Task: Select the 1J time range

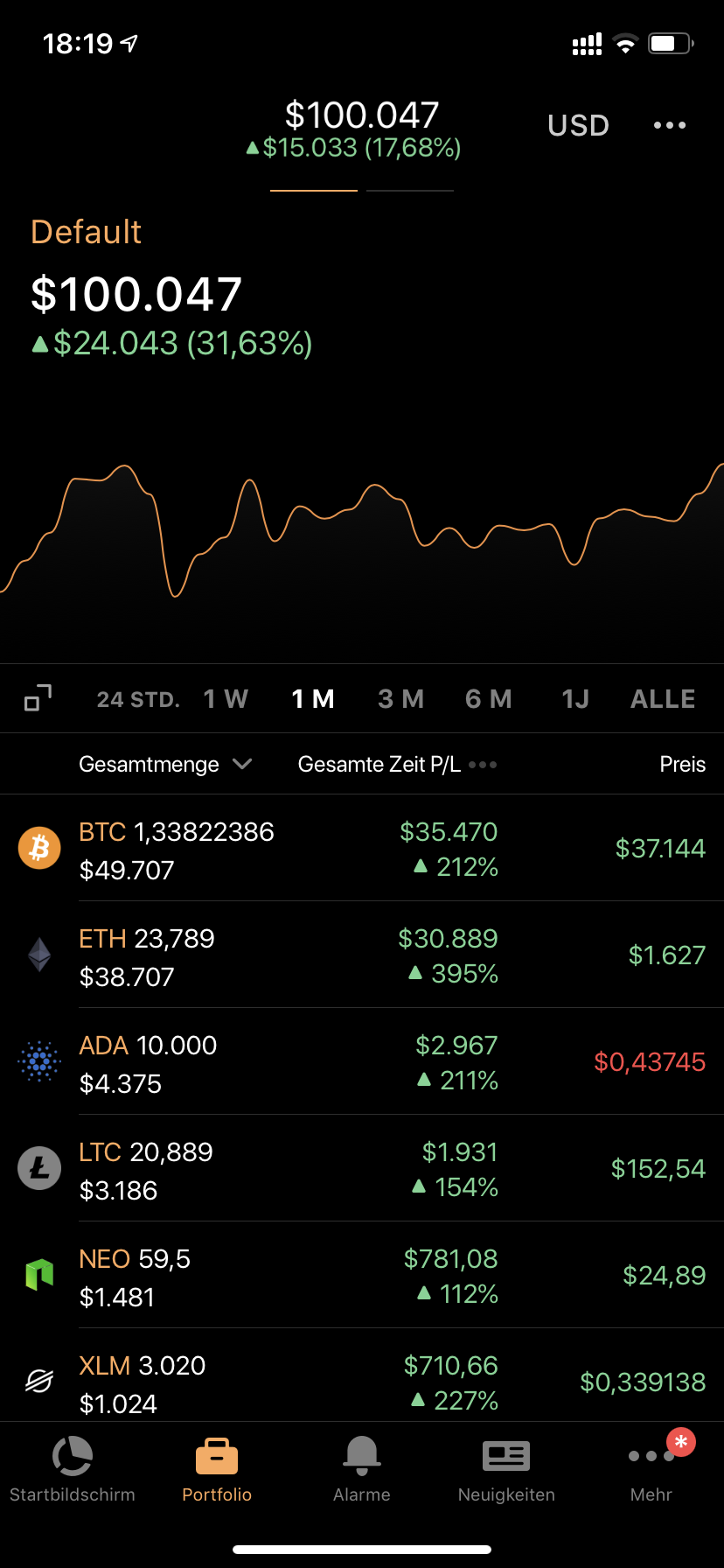Action: 575,699
